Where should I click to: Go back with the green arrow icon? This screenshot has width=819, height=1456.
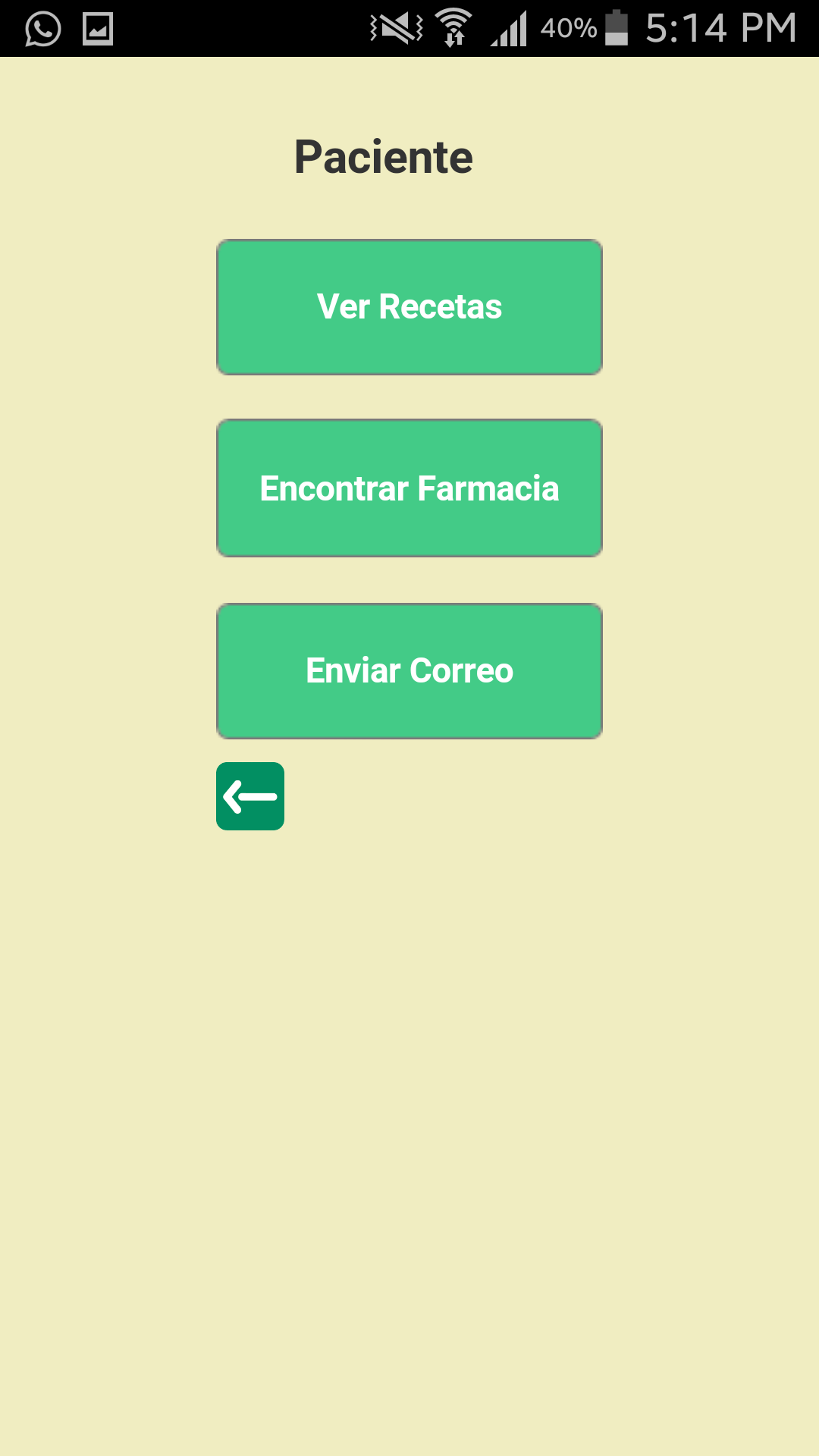pos(250,796)
